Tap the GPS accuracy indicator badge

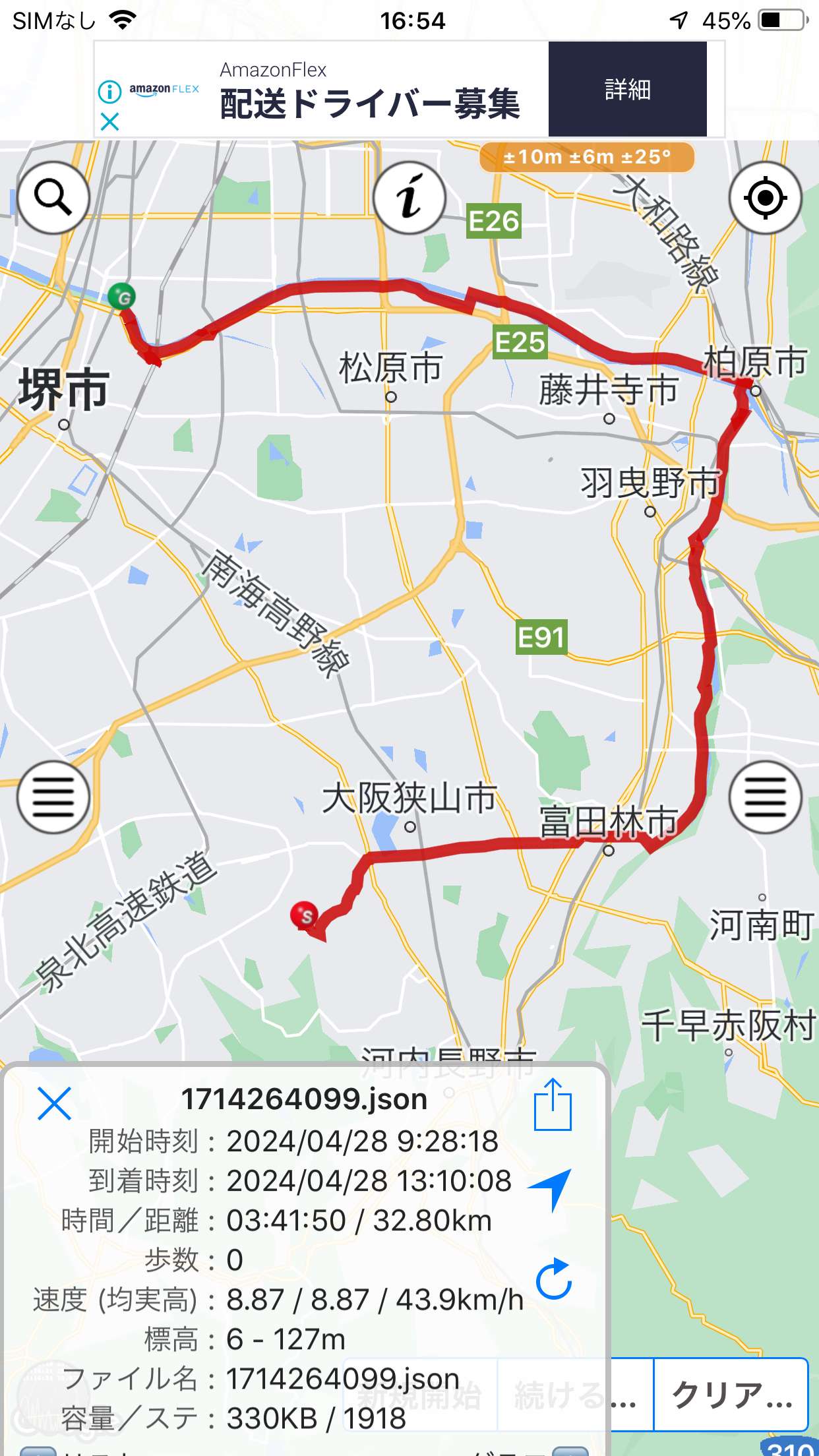click(x=587, y=157)
